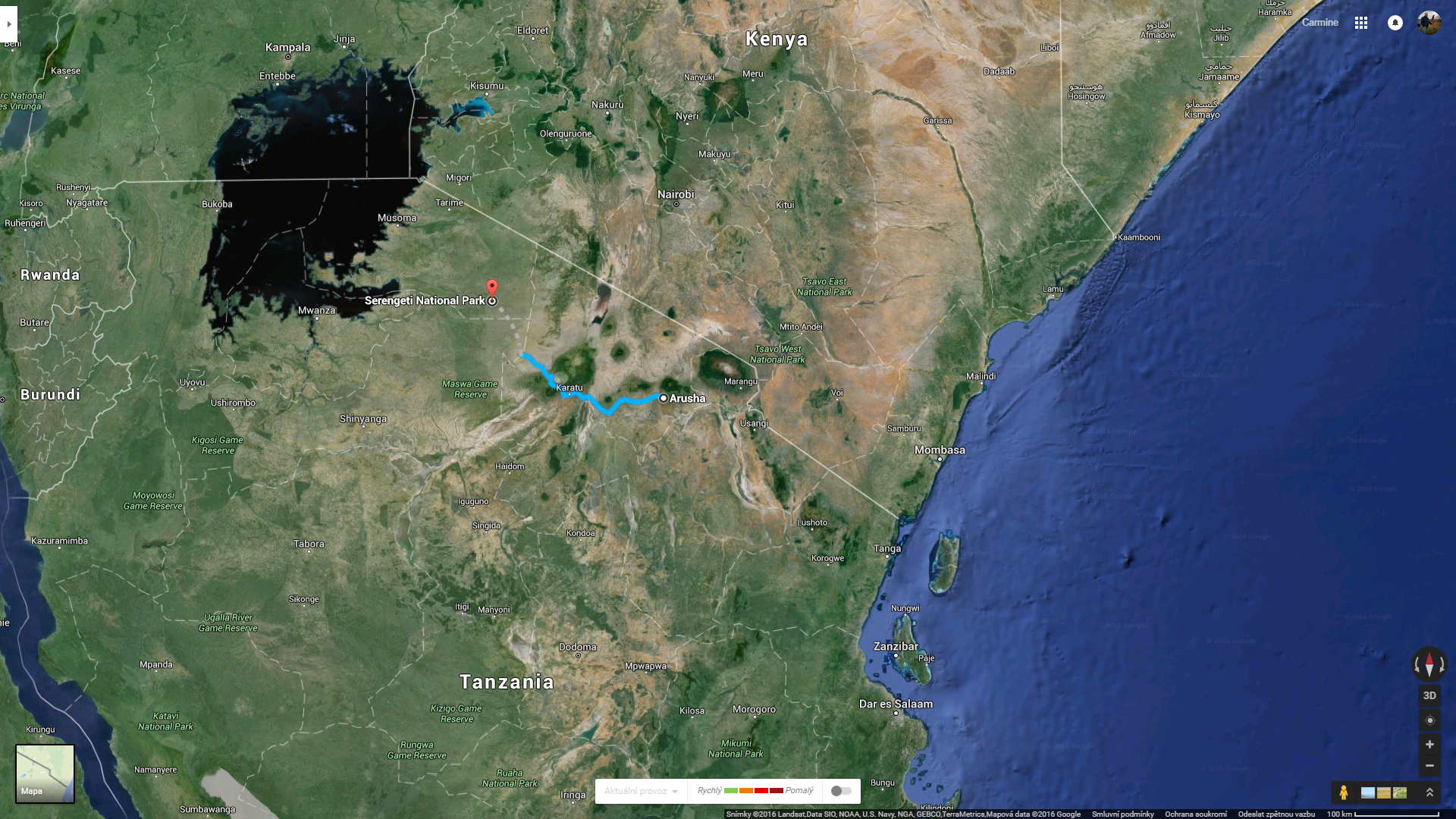Show my current location
The width and height of the screenshot is (1456, 819).
click(x=1429, y=720)
